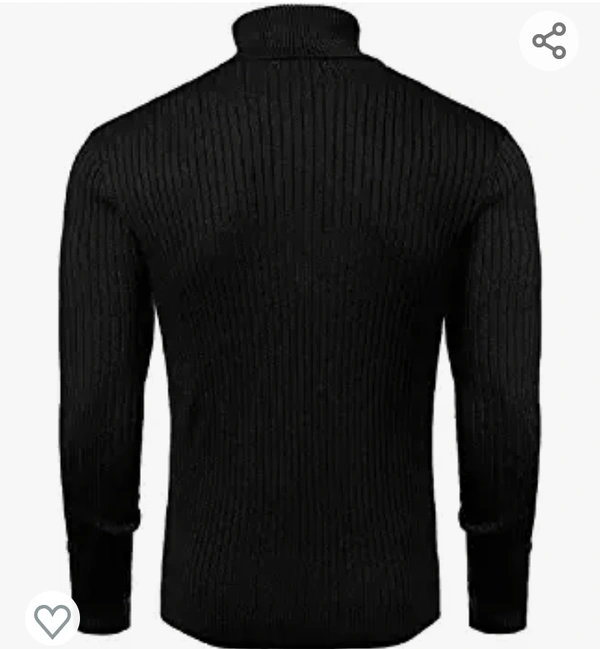Share this black turtleneck sweater
Screen dimensions: 600x649
[549, 40]
